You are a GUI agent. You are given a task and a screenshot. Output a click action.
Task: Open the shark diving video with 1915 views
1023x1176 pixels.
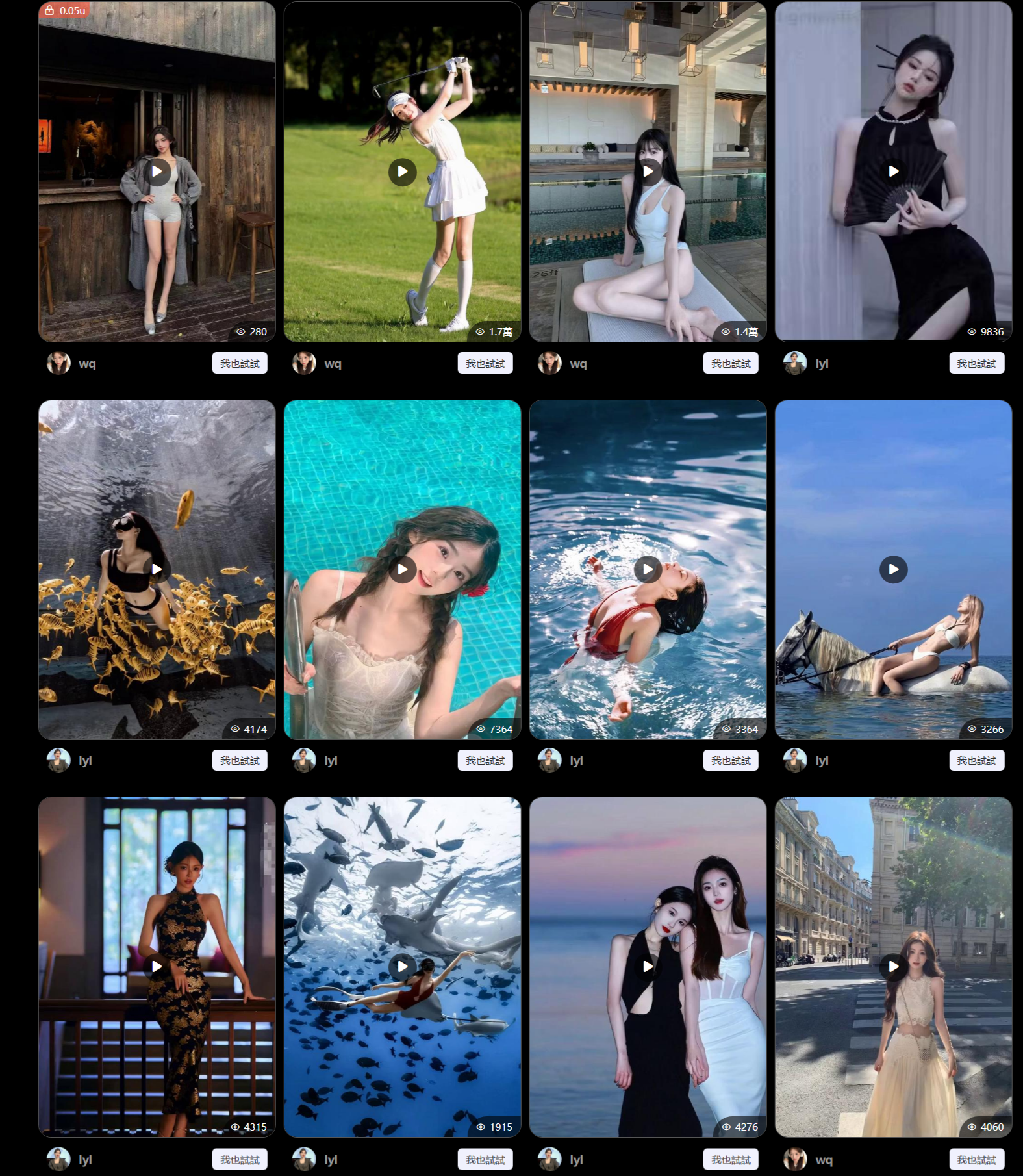coord(402,966)
